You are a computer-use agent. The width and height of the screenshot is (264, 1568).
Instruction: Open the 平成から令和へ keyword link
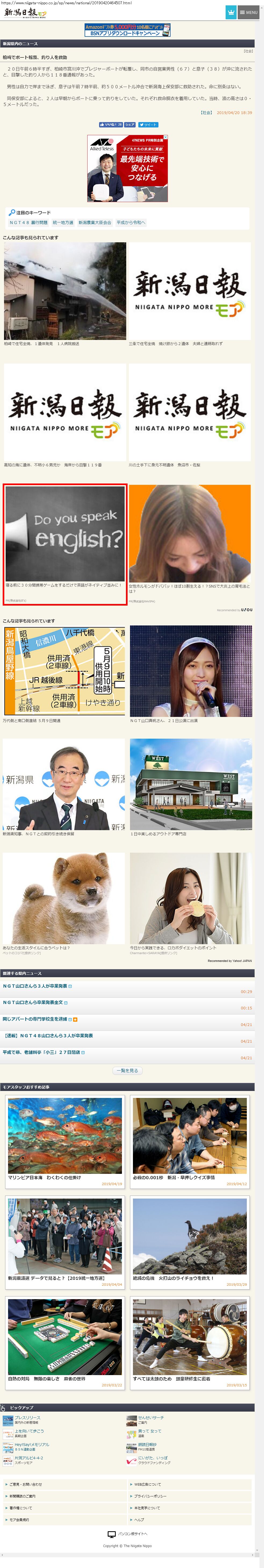tap(131, 223)
